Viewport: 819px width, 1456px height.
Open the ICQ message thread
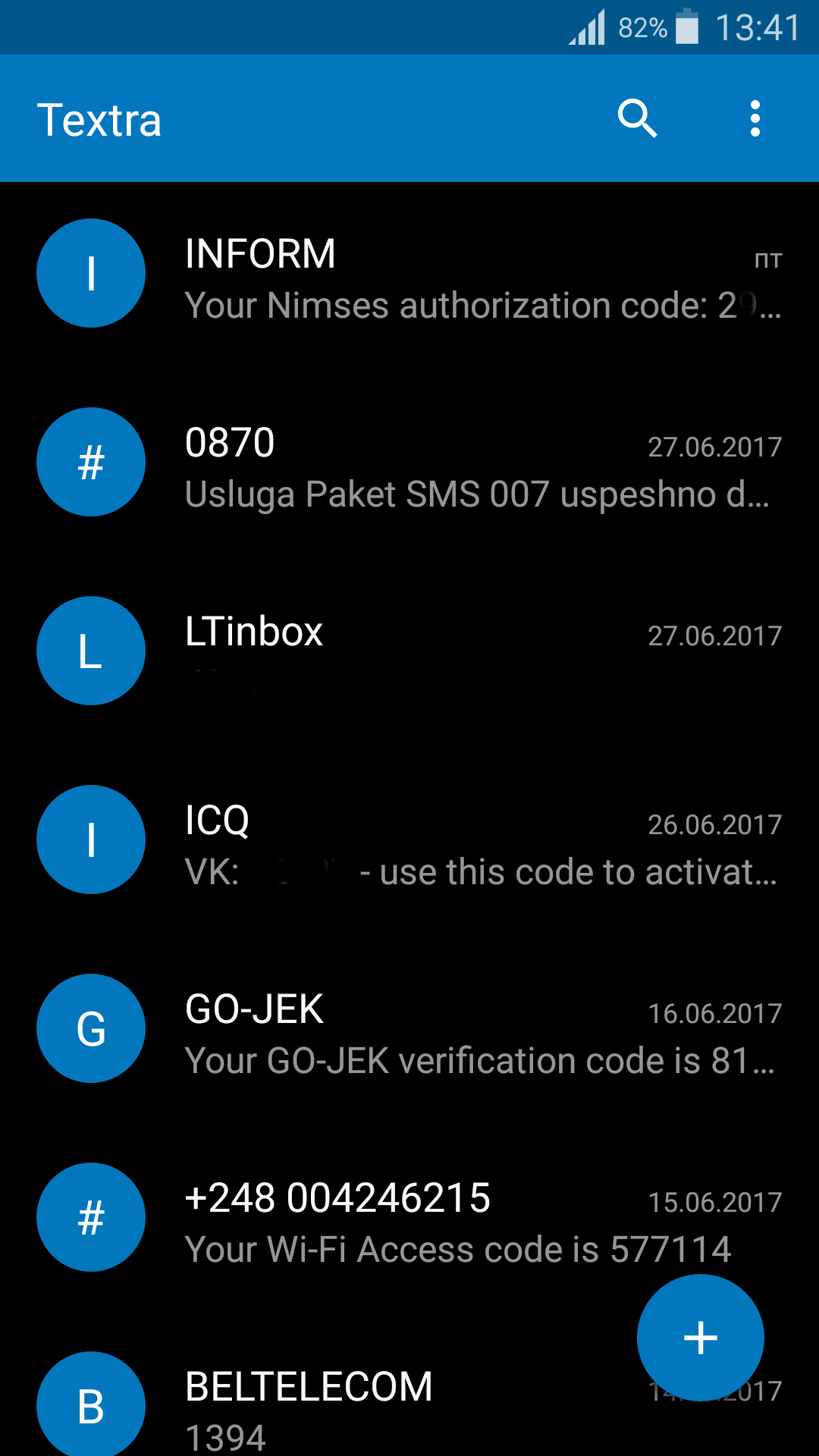click(409, 839)
